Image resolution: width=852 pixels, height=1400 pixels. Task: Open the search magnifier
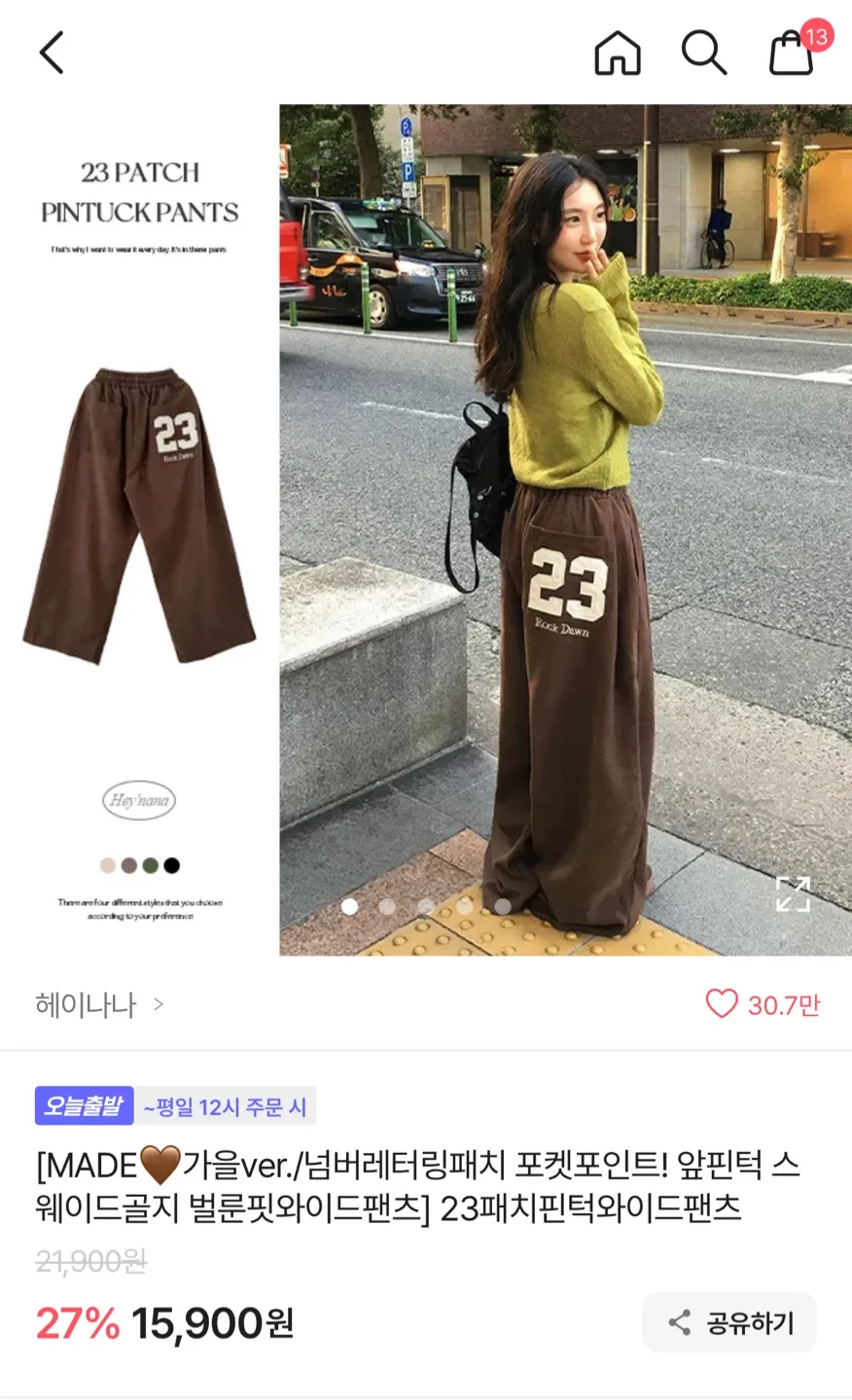click(703, 52)
